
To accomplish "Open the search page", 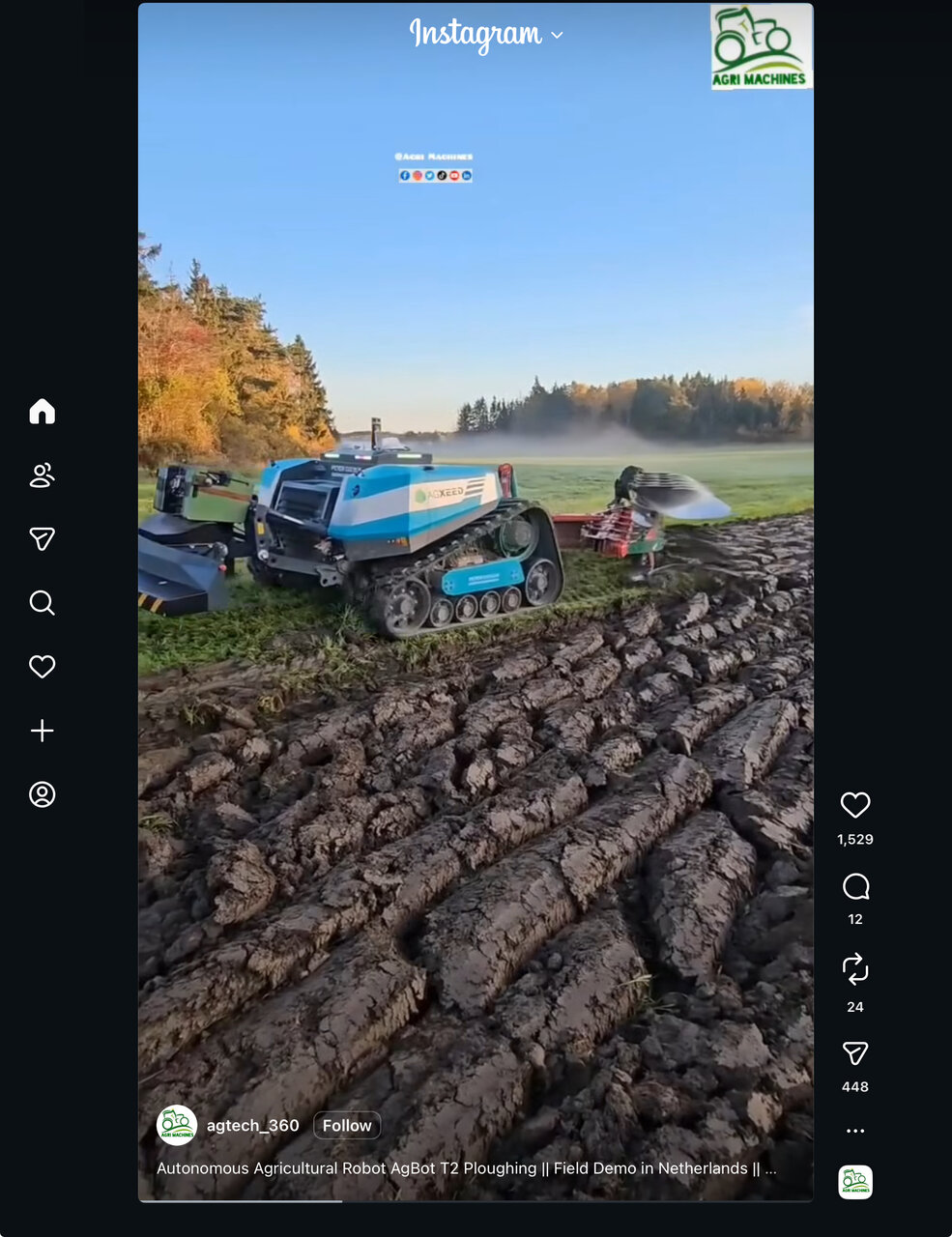I will [x=42, y=603].
